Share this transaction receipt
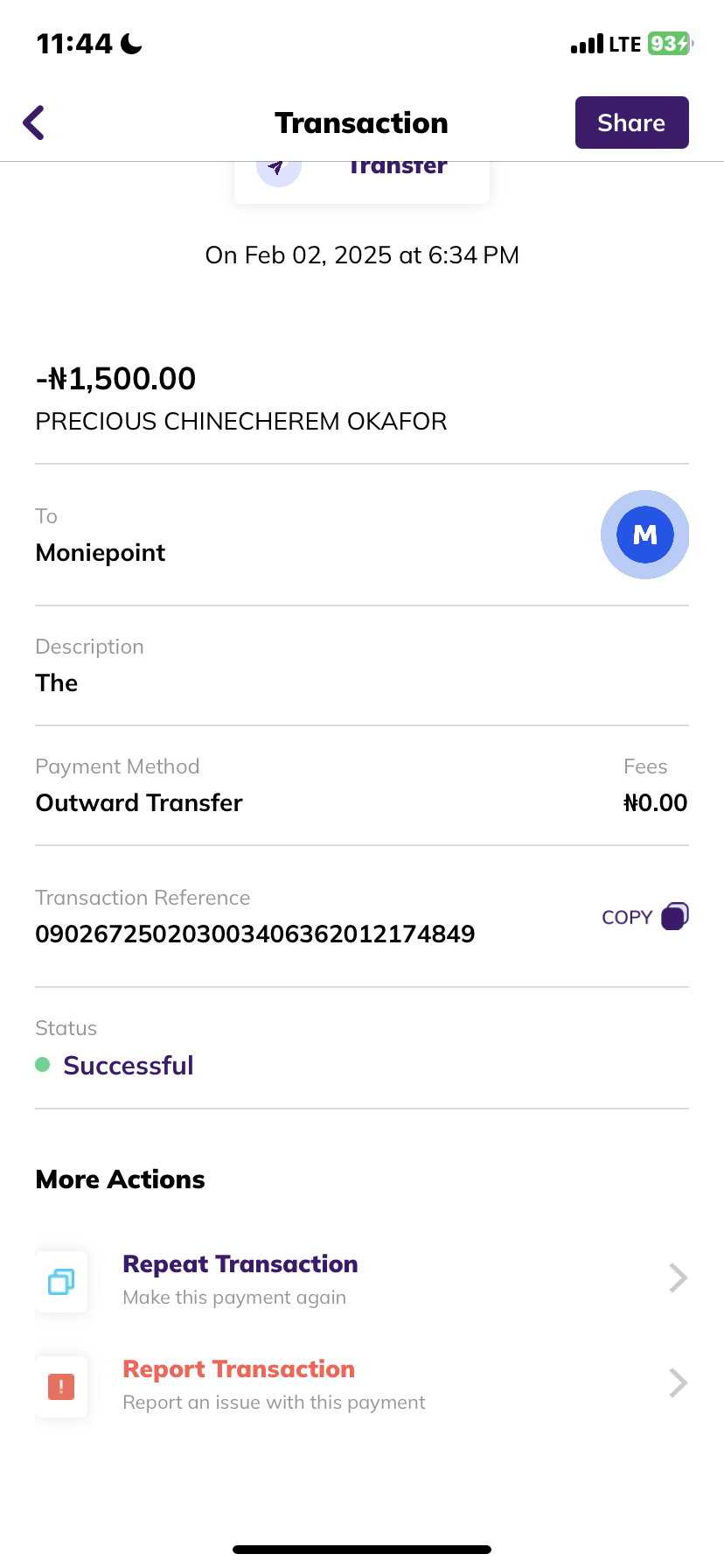This screenshot has width=724, height=1568. (631, 122)
